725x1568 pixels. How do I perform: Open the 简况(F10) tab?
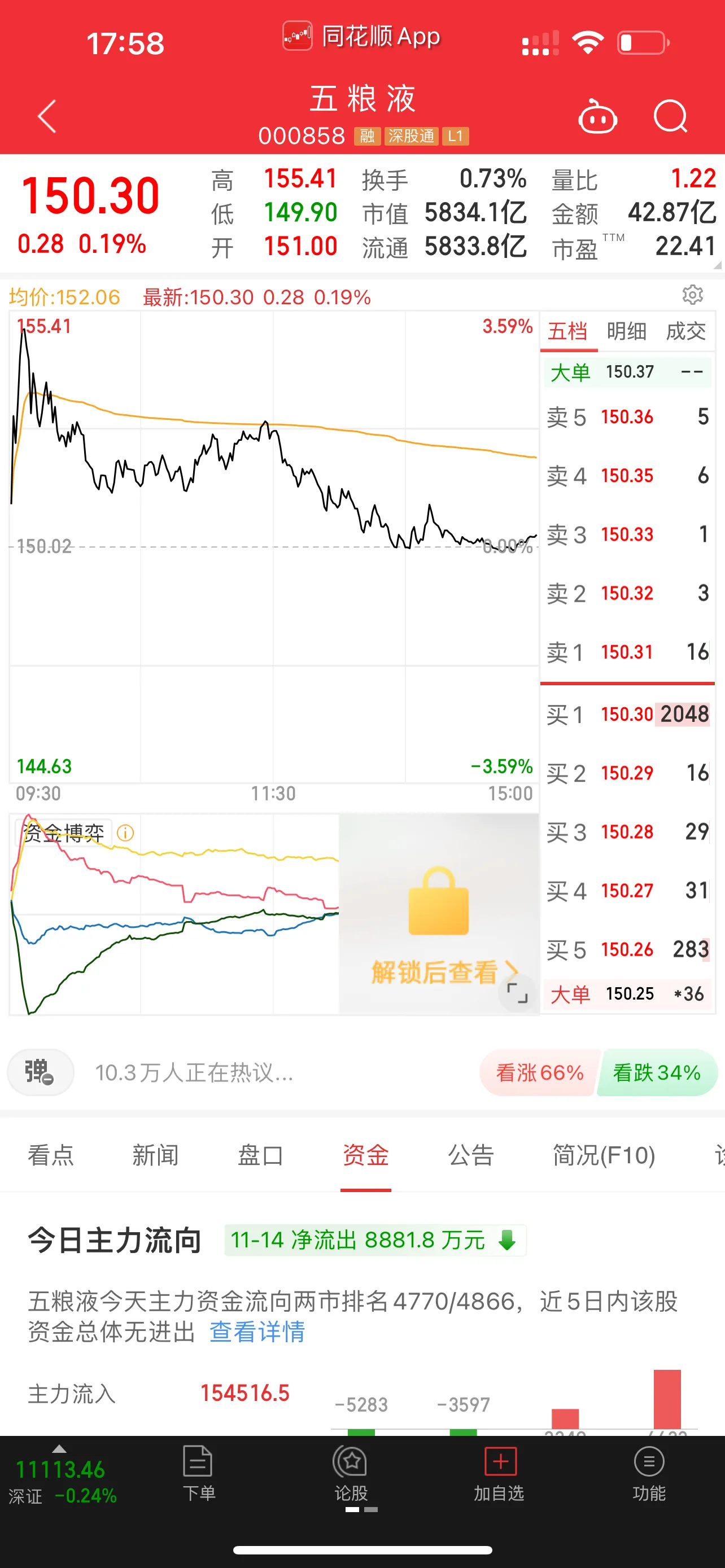603,1155
